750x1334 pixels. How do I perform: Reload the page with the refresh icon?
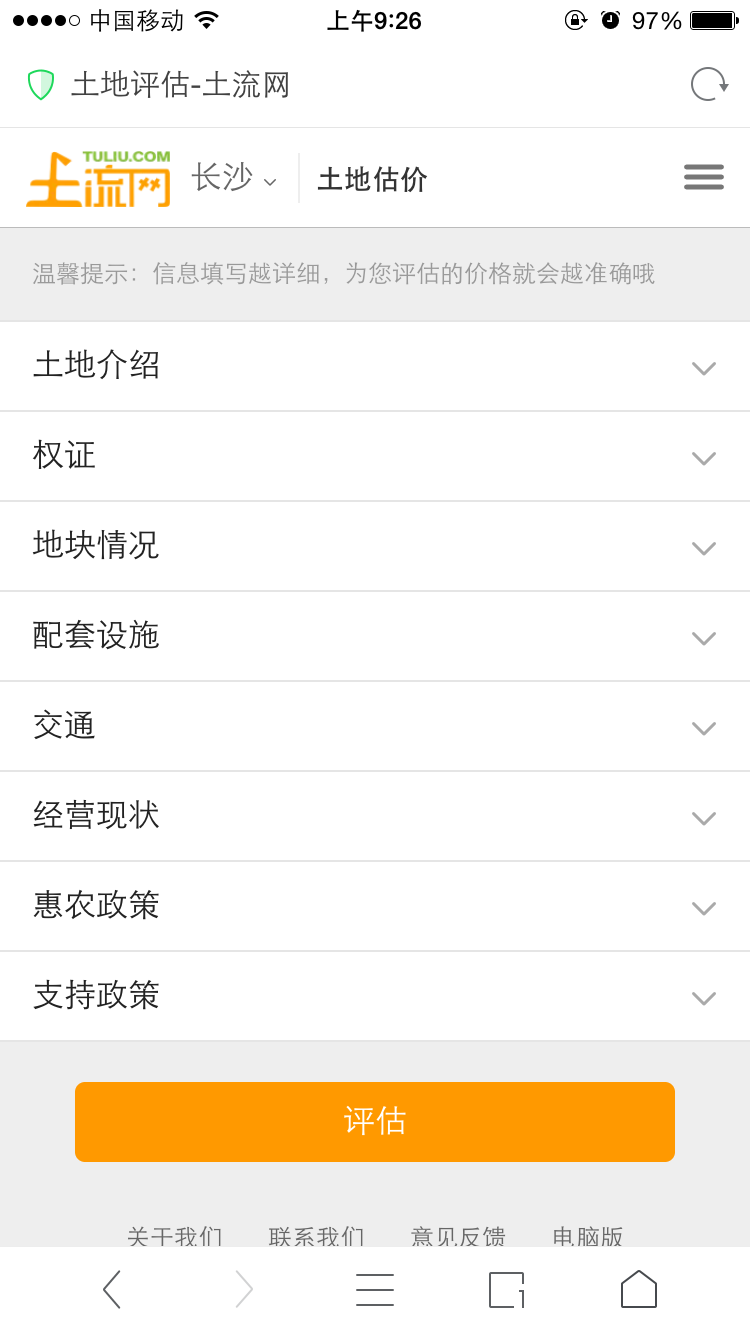(709, 85)
